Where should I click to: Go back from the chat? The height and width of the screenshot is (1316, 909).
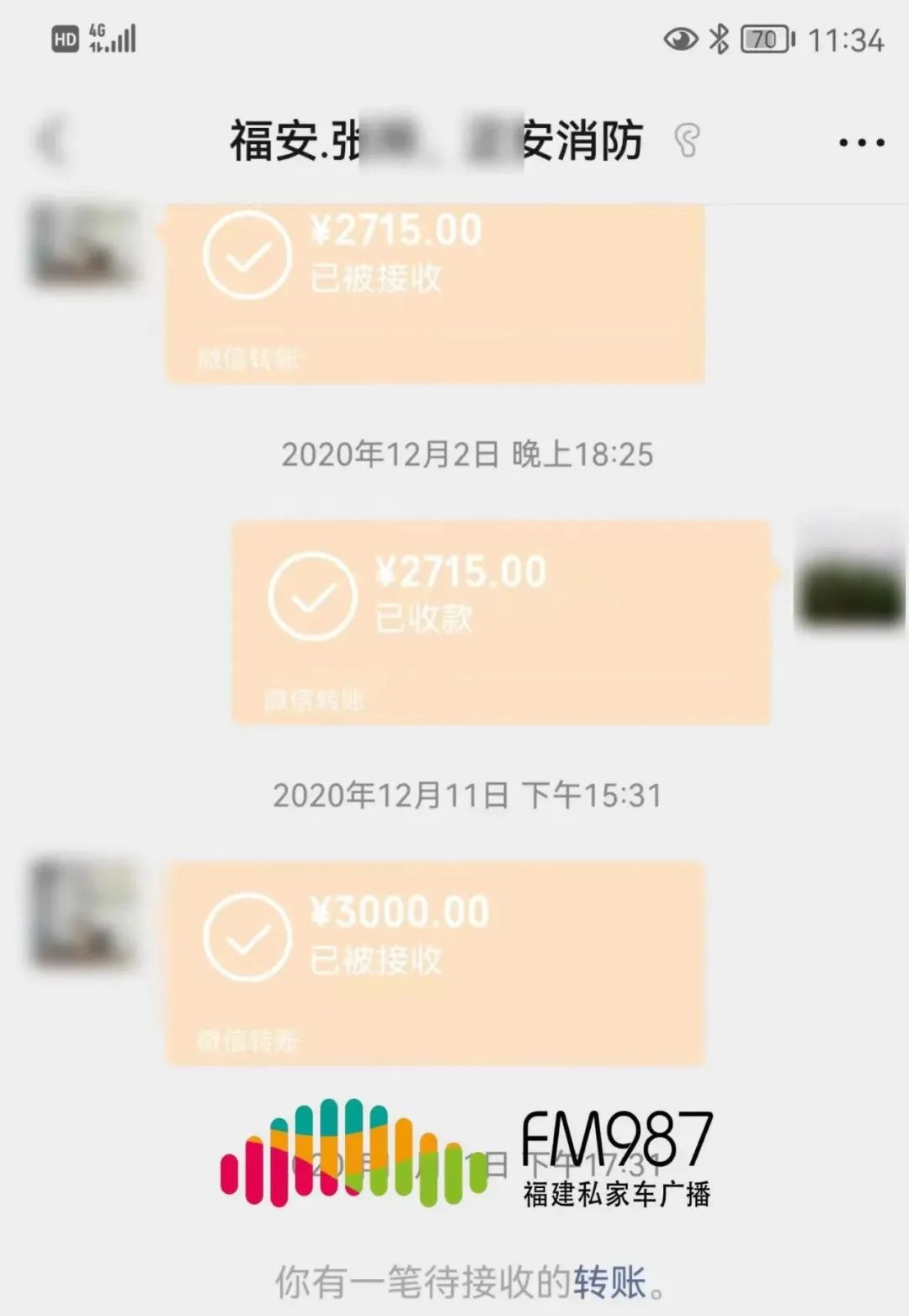click(52, 141)
